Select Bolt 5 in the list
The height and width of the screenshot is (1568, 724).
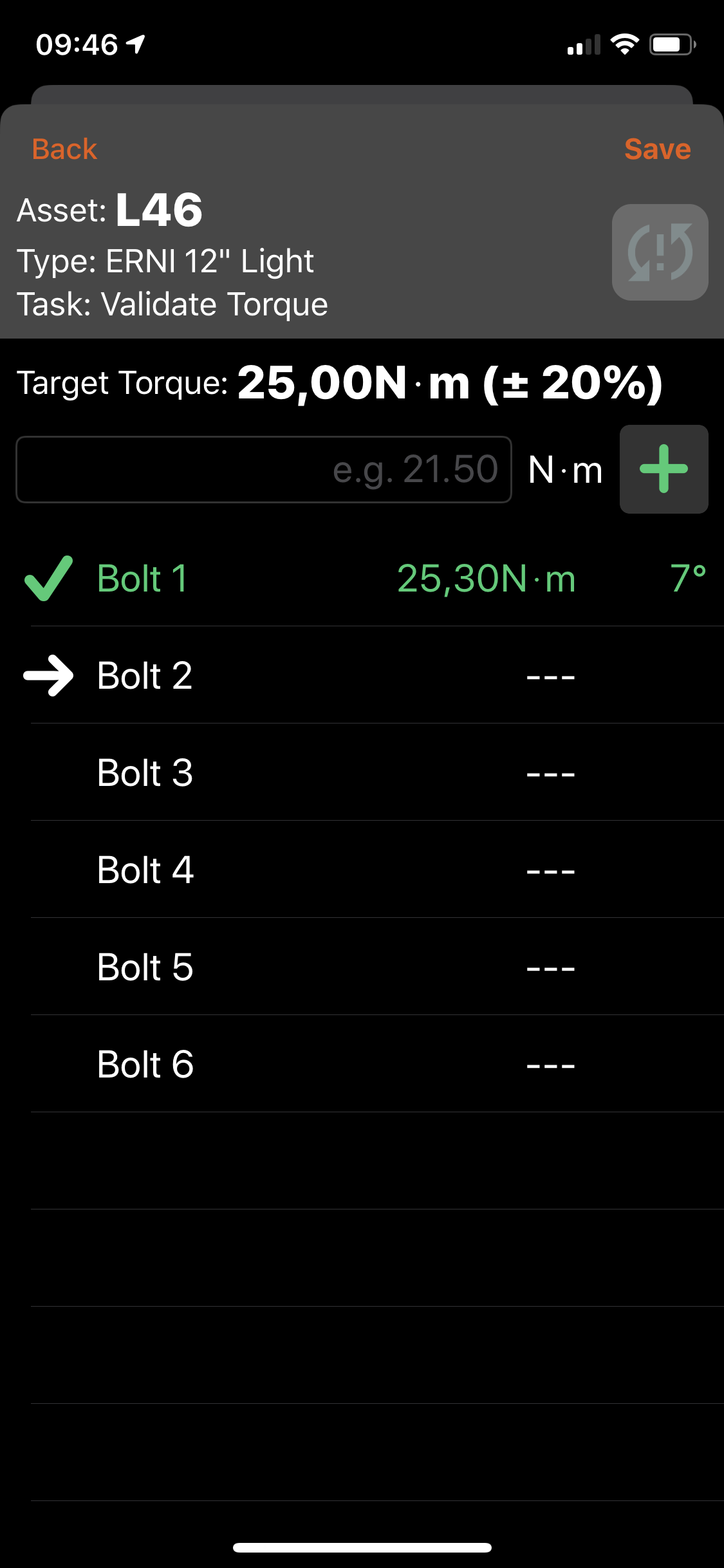[362, 967]
